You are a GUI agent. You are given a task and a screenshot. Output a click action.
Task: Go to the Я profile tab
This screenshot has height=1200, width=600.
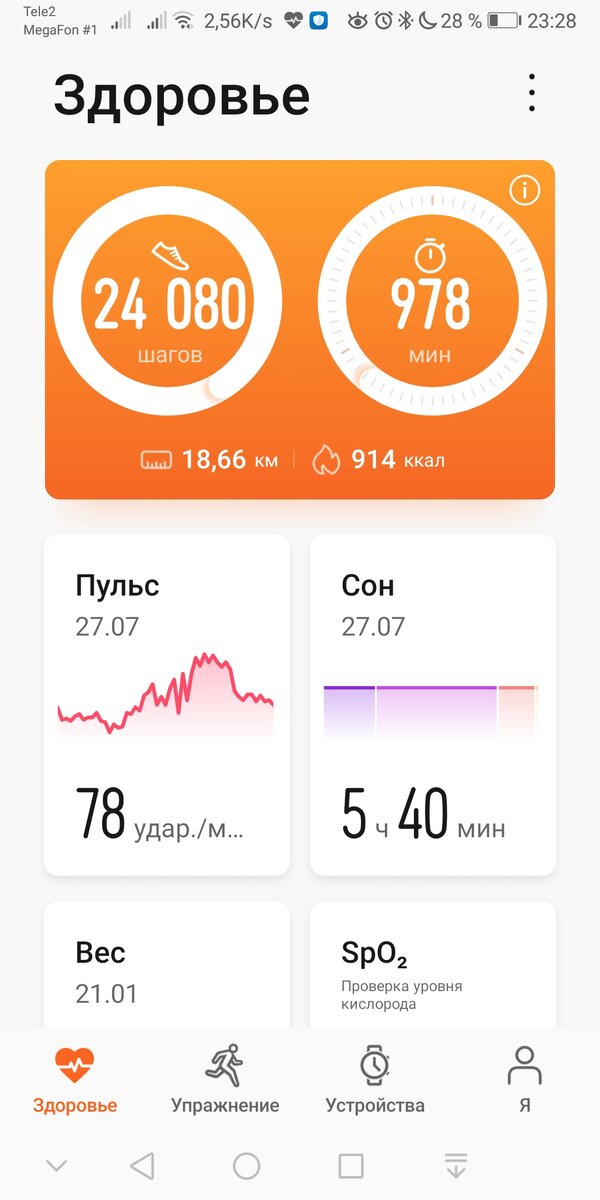(524, 1078)
